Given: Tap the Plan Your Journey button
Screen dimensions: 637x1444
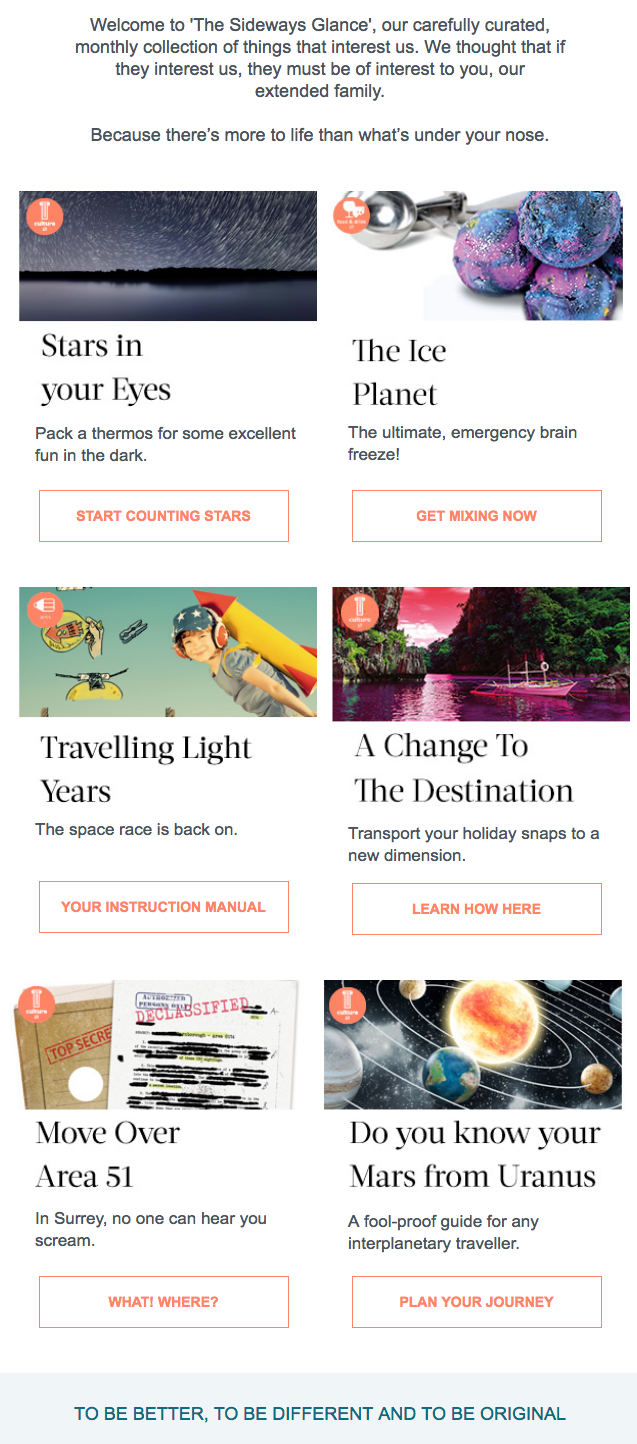Looking at the screenshot, I should tap(477, 1302).
